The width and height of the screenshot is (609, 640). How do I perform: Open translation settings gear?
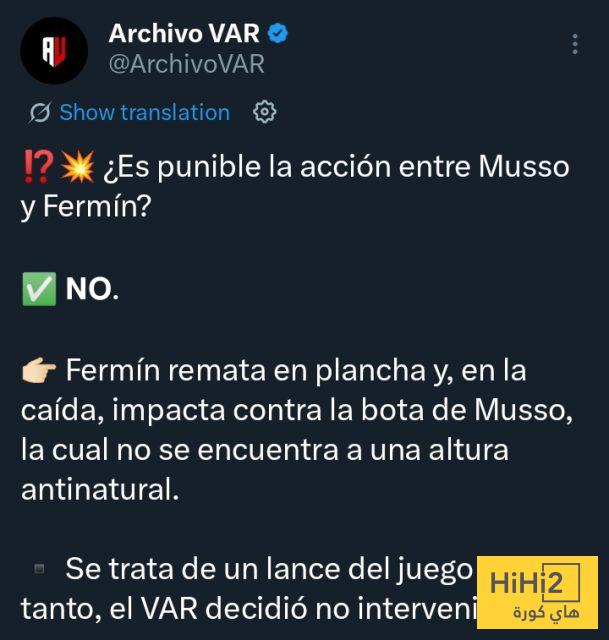pos(265,112)
